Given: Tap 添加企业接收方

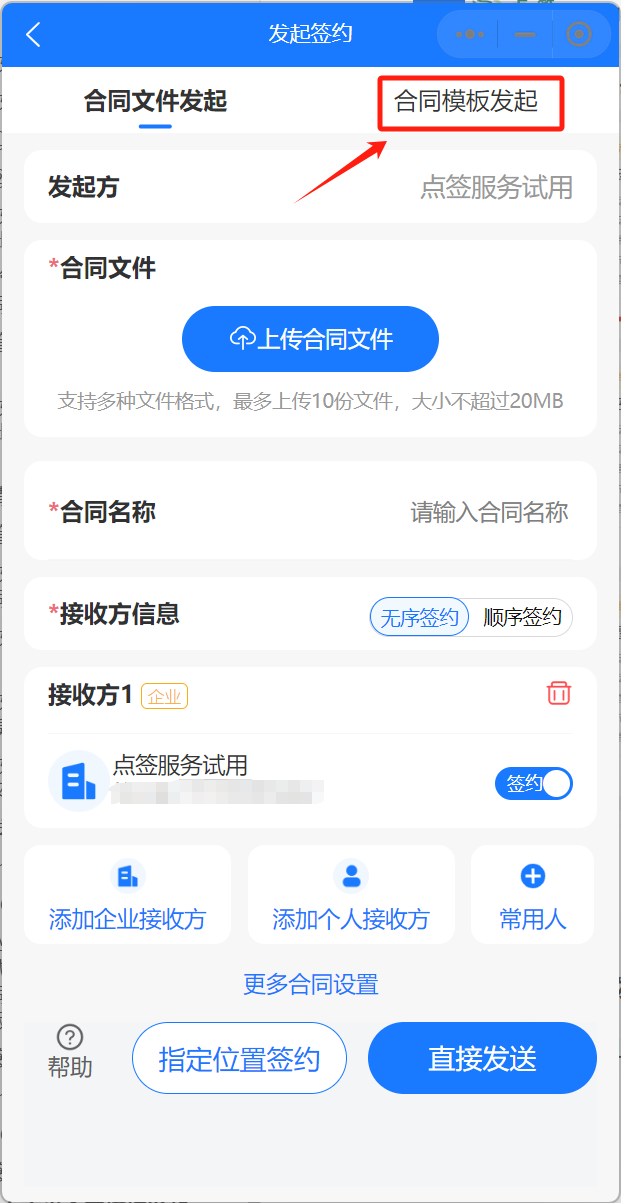Looking at the screenshot, I should coord(127,895).
